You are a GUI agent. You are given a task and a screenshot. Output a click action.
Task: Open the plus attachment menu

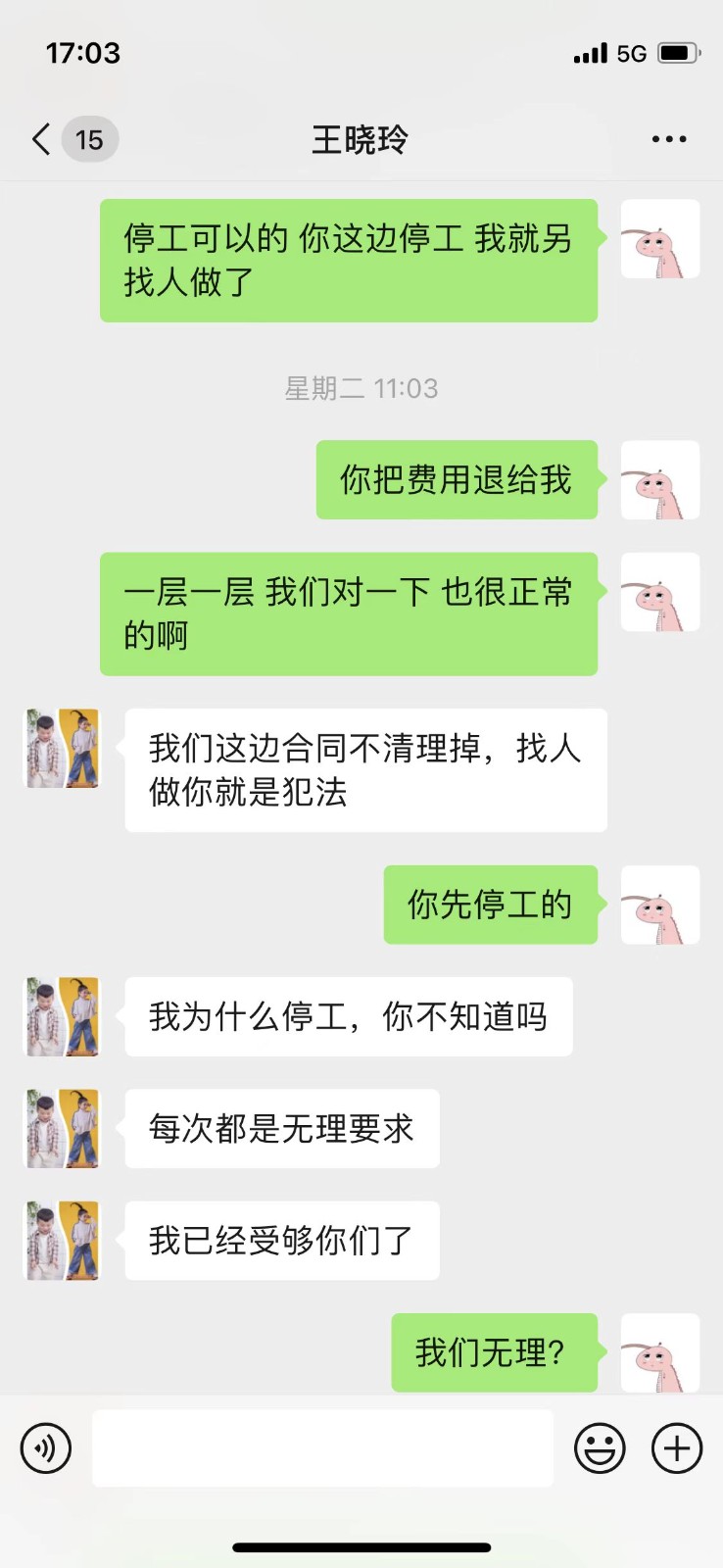(677, 1448)
